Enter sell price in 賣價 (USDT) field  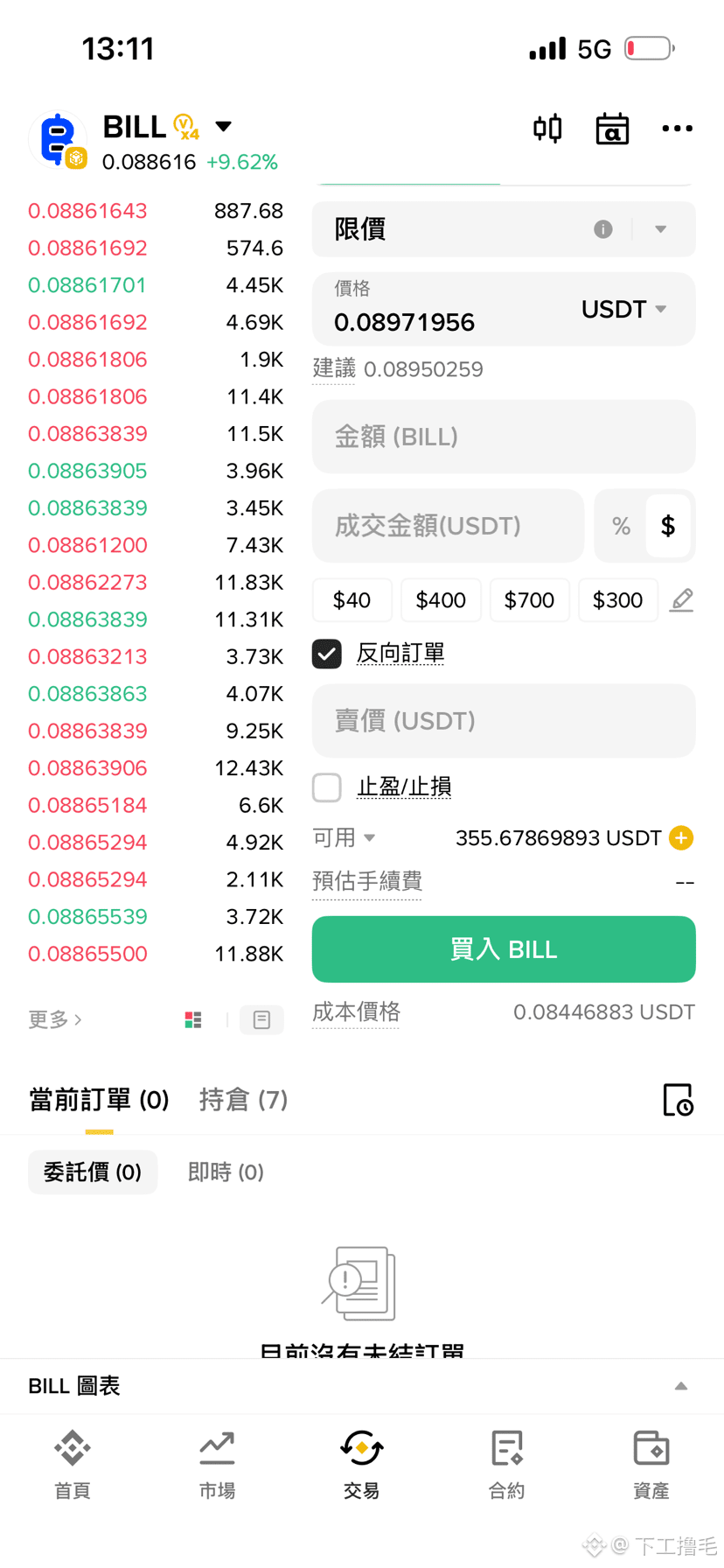pyautogui.click(x=504, y=721)
